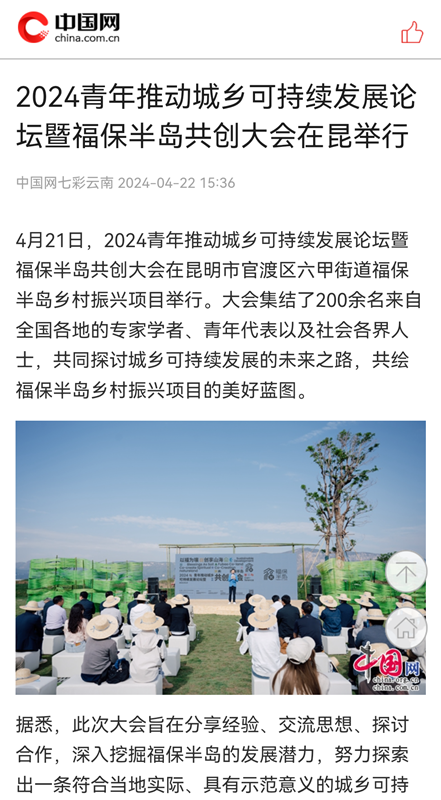Viewport: 441px width, 800px height.
Task: Jump back to top with the floating arrow button
Action: pos(406,572)
